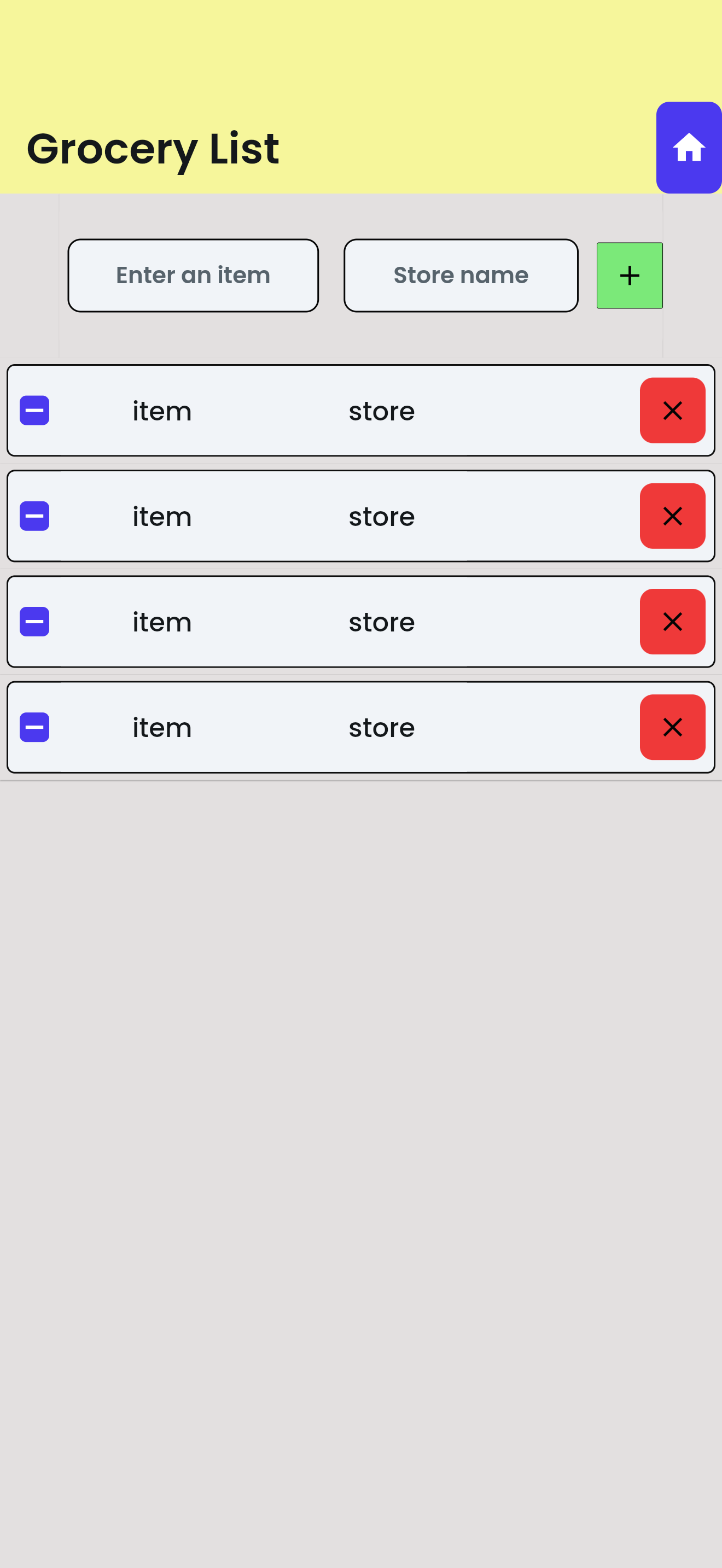Viewport: 722px width, 1568px height.
Task: Tap the 'Store name' text field
Action: pos(461,276)
